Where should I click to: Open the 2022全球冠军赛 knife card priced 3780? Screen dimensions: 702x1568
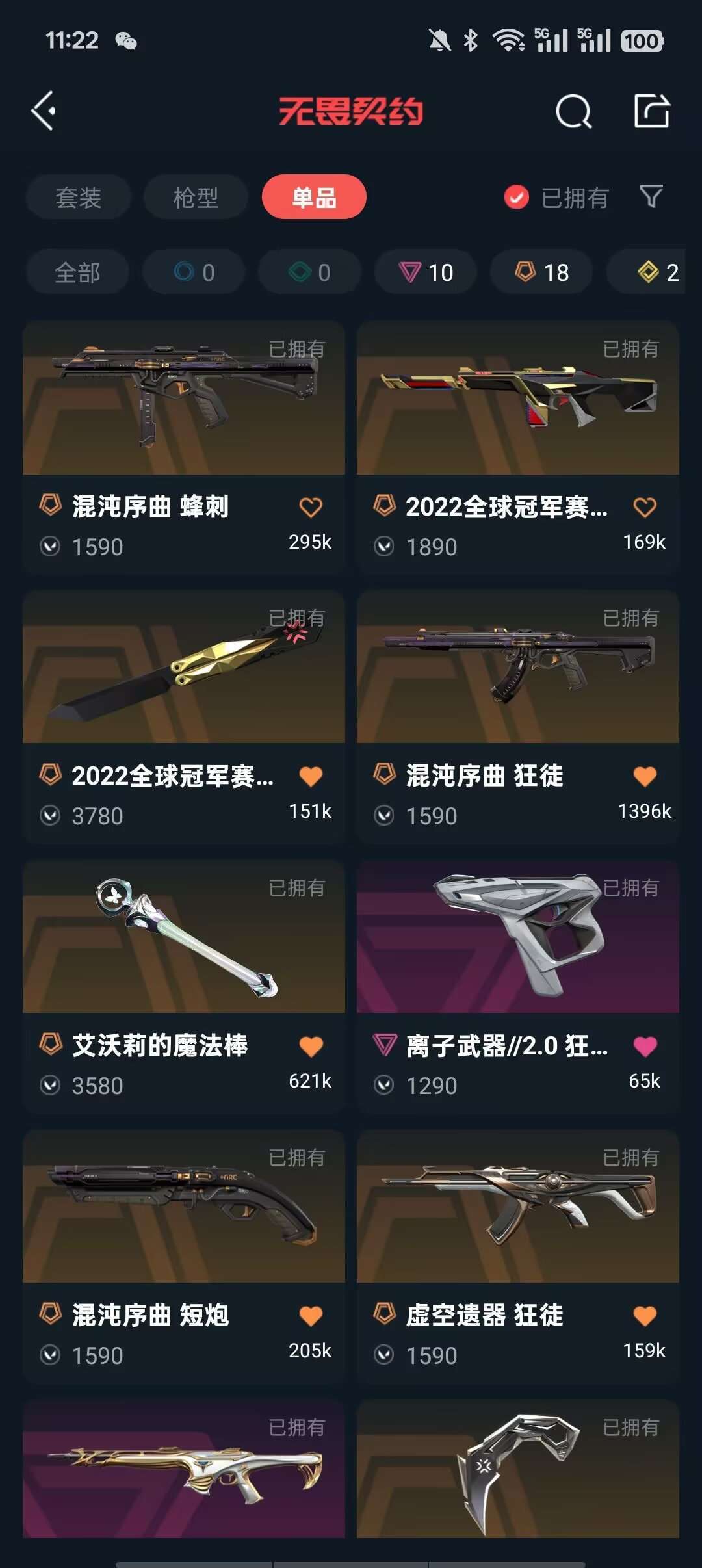point(184,716)
